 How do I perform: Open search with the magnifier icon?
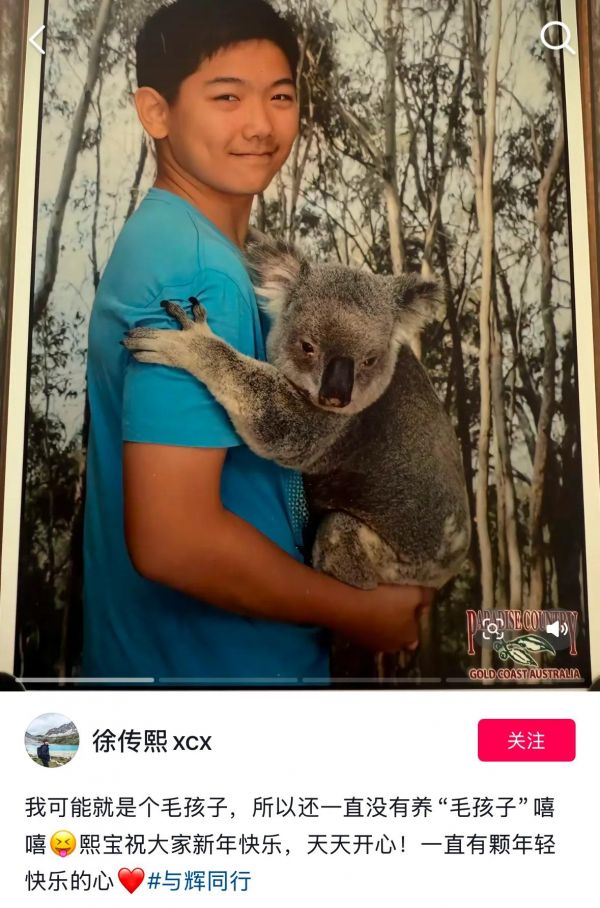[x=556, y=38]
